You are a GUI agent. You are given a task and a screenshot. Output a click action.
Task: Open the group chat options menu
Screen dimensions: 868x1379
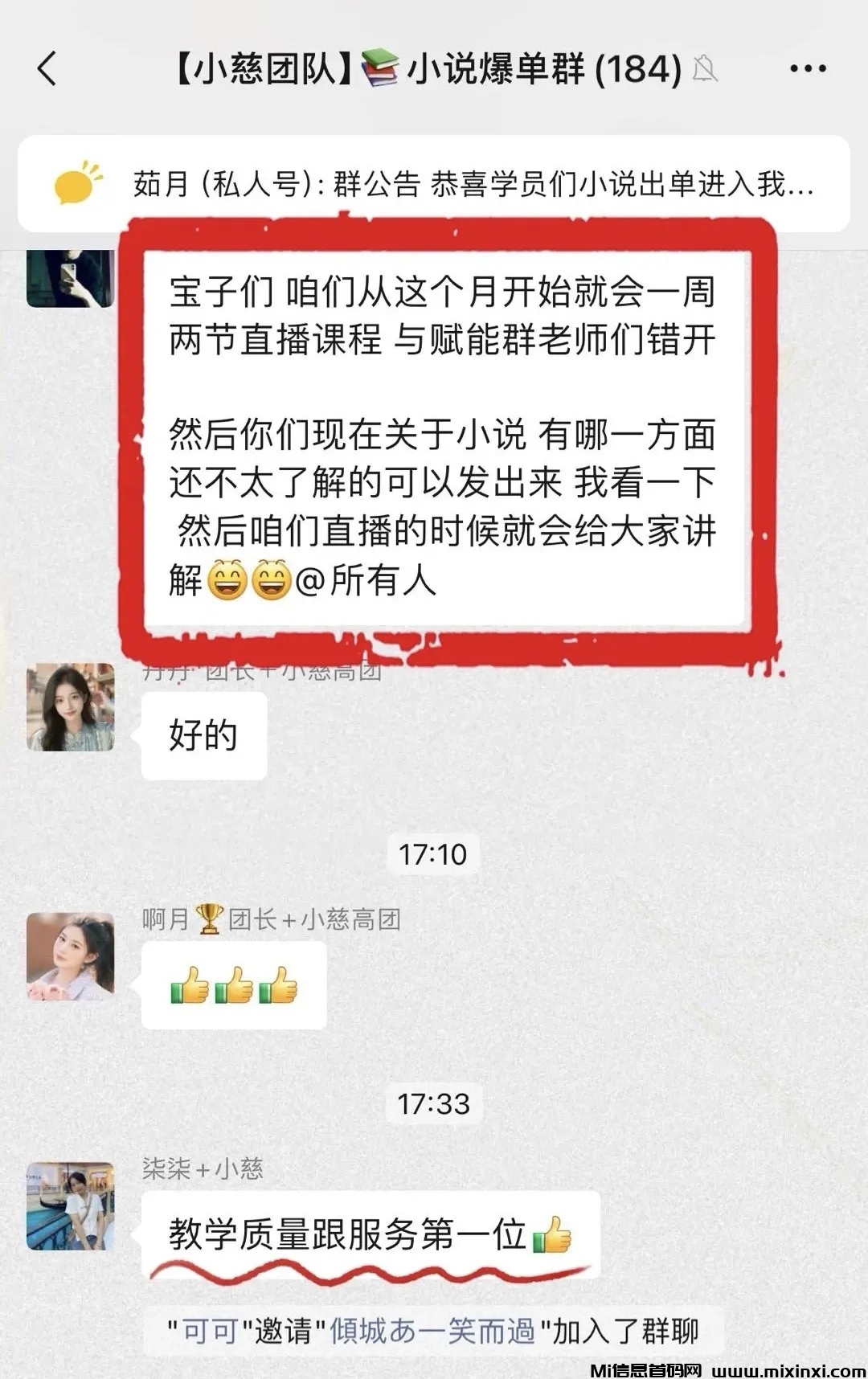point(808,69)
